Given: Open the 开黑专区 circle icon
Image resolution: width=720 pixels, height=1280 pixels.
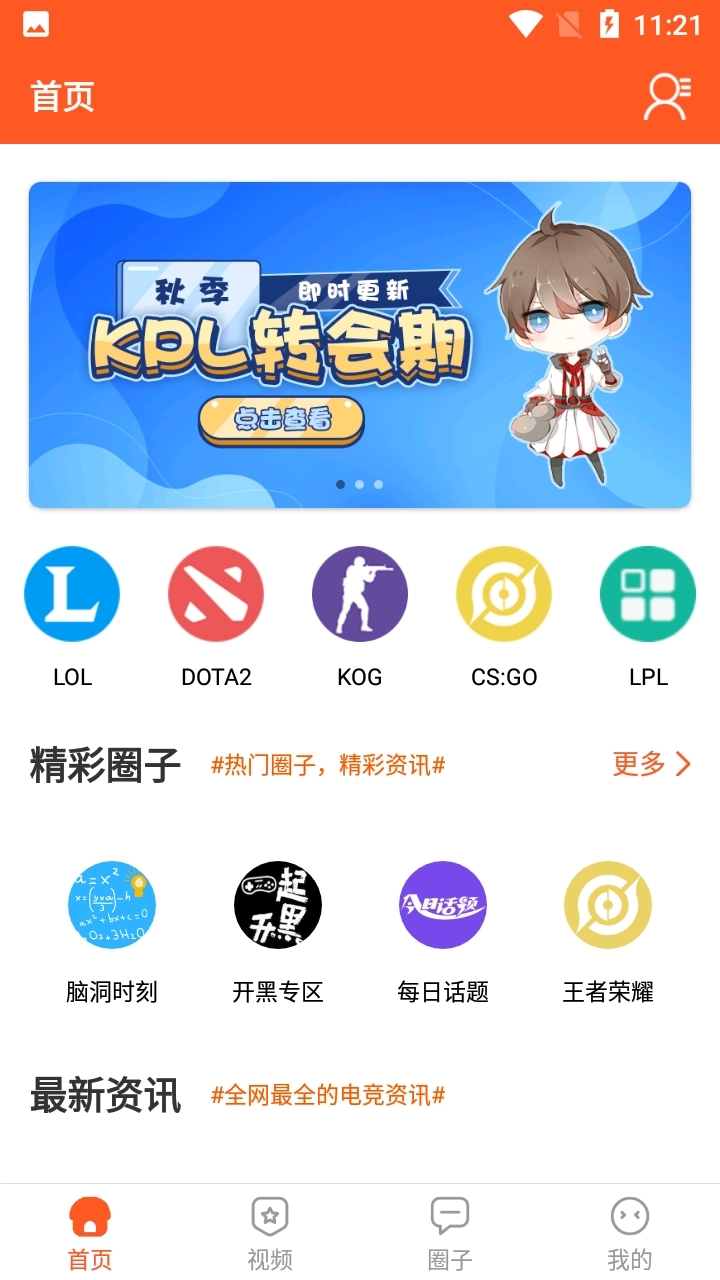Looking at the screenshot, I should [x=277, y=904].
